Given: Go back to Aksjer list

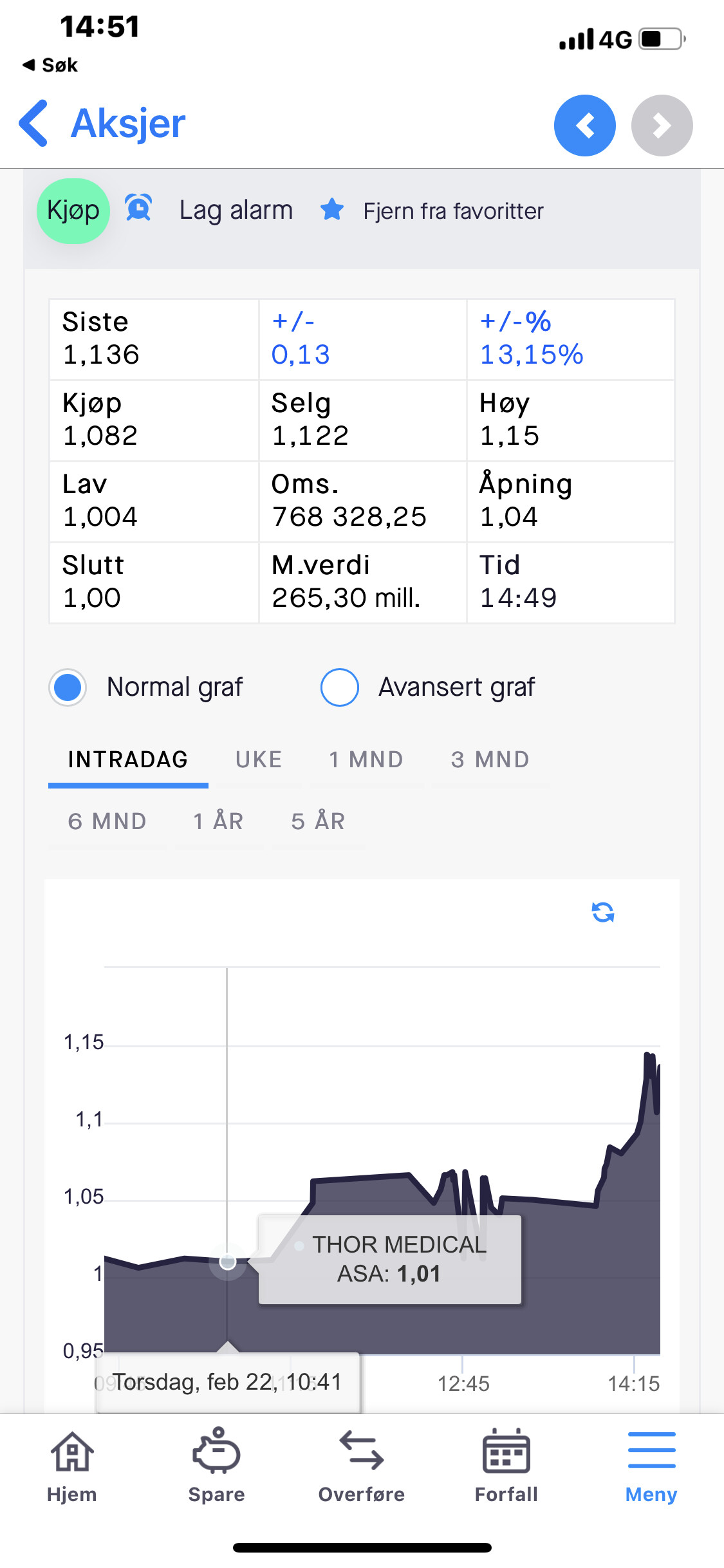Looking at the screenshot, I should [103, 124].
